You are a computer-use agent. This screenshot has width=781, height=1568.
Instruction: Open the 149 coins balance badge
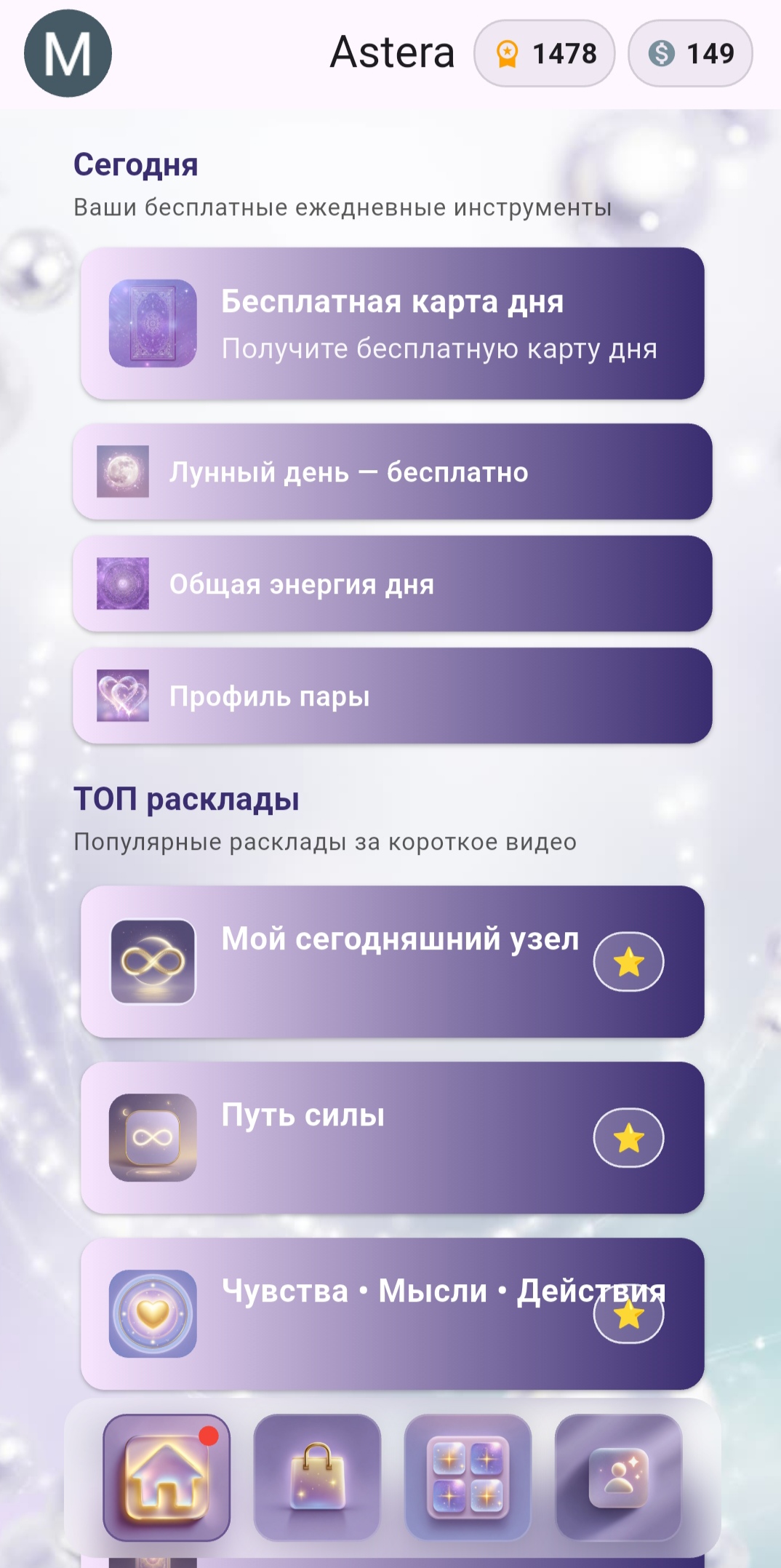[x=689, y=52]
